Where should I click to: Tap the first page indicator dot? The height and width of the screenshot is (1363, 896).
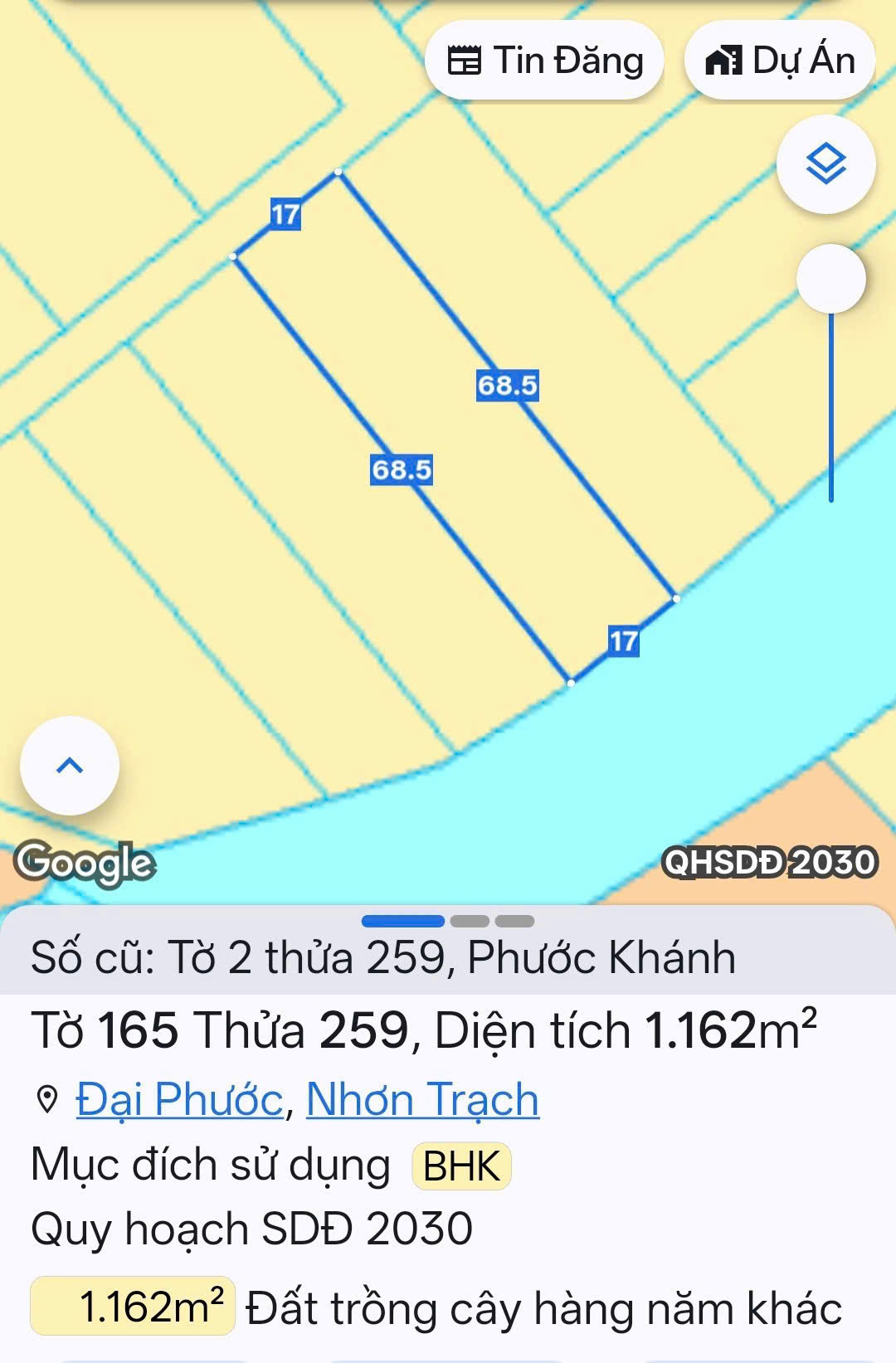click(403, 921)
